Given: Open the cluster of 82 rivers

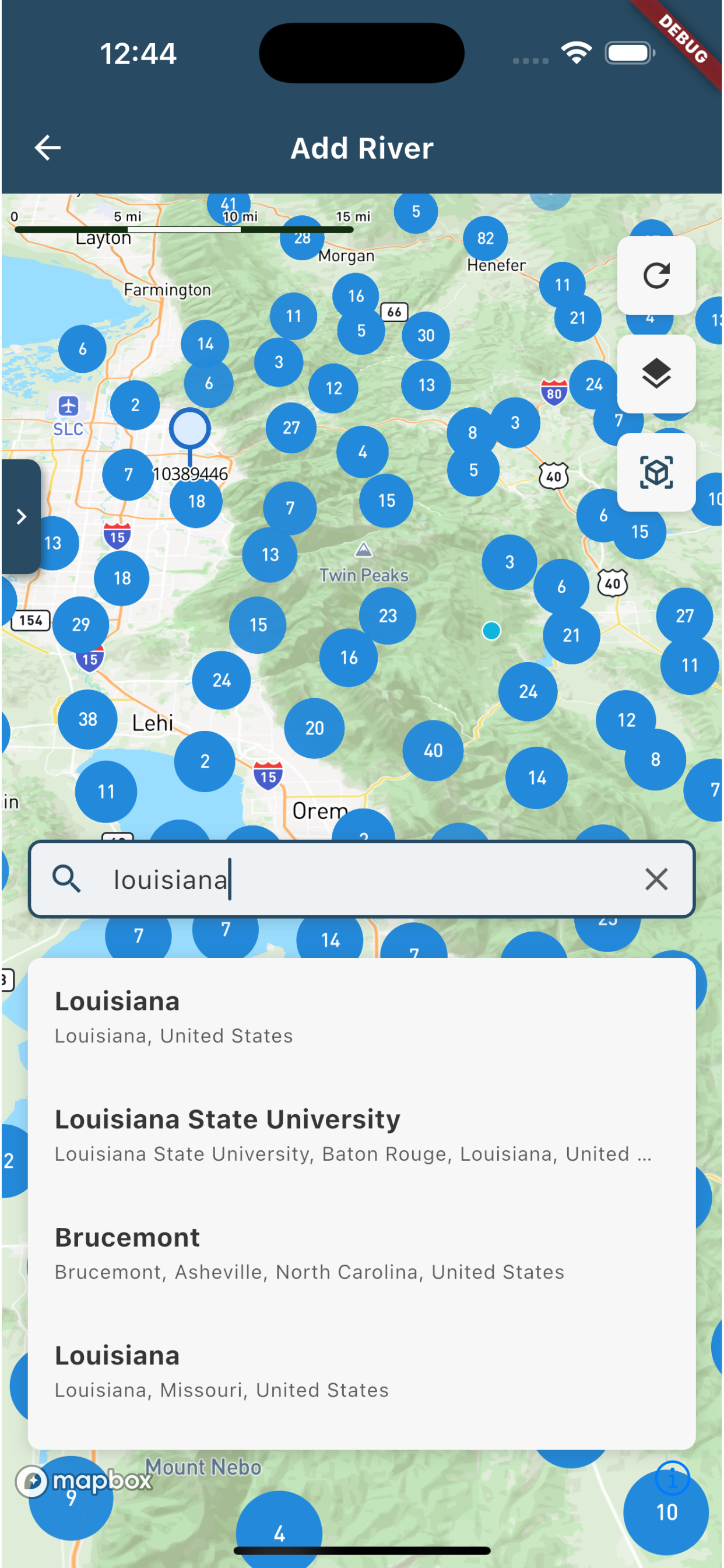Looking at the screenshot, I should [485, 238].
